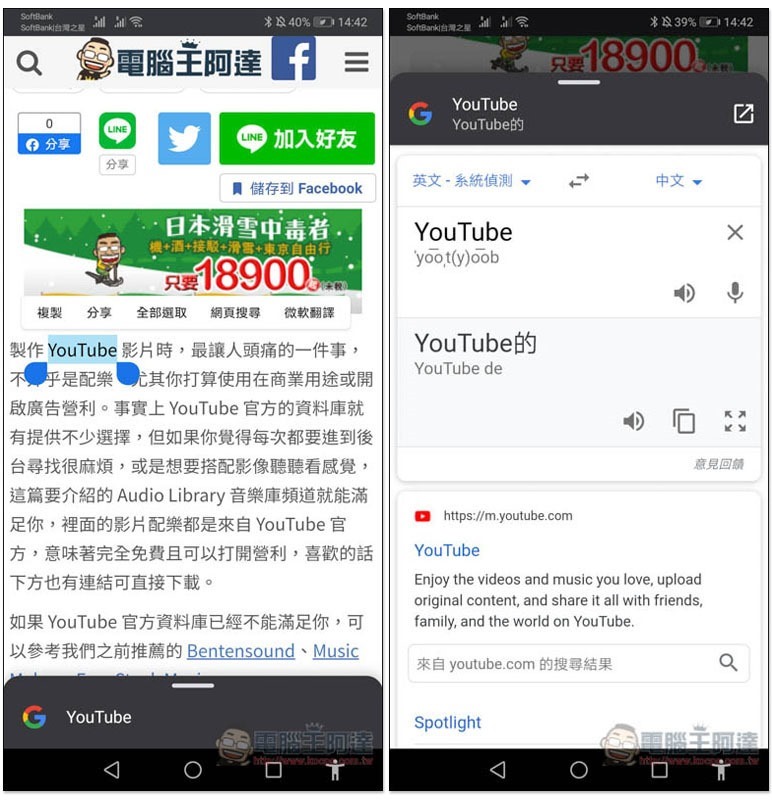The image size is (772, 800).
Task: Tap 儲存到 Facebook button
Action: 297,188
